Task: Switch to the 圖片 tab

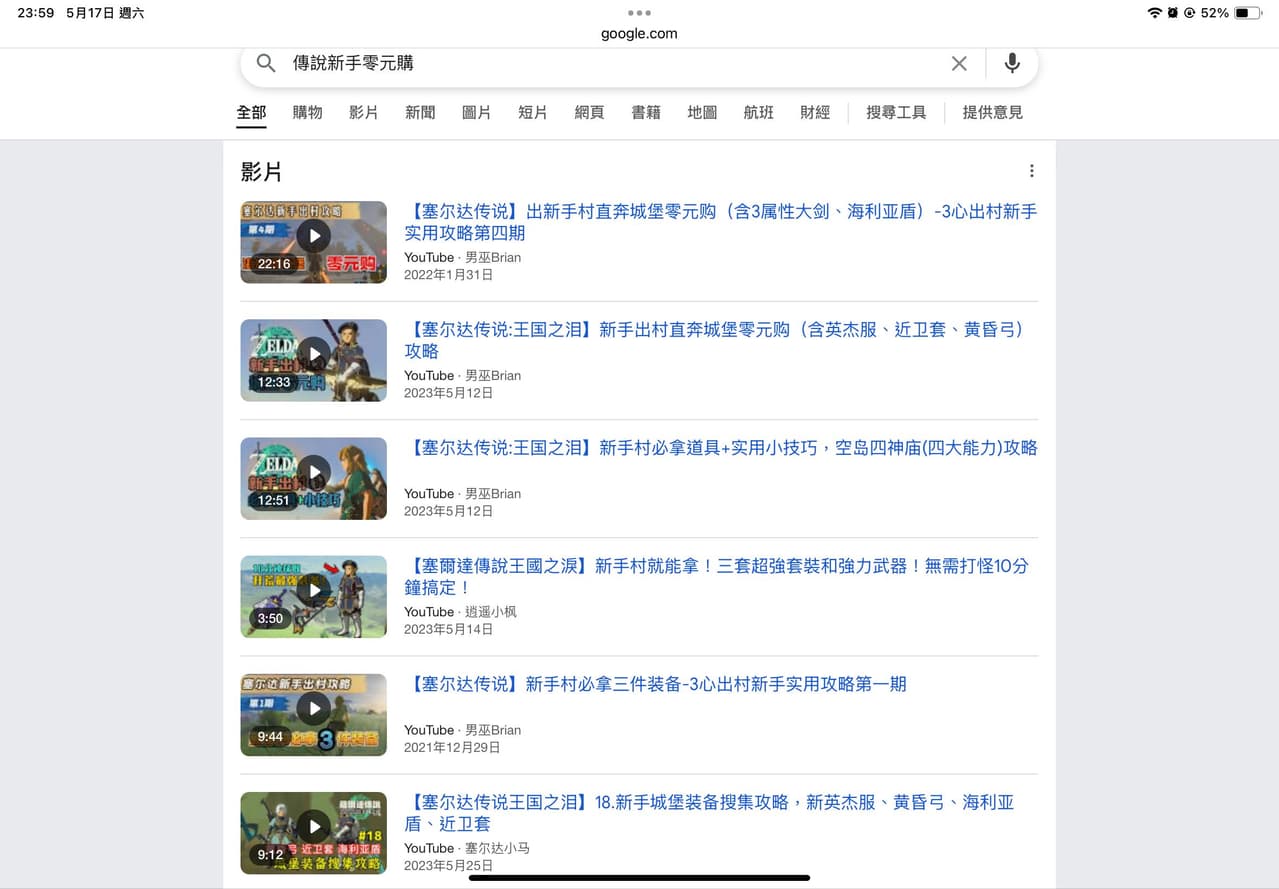Action: 476,113
